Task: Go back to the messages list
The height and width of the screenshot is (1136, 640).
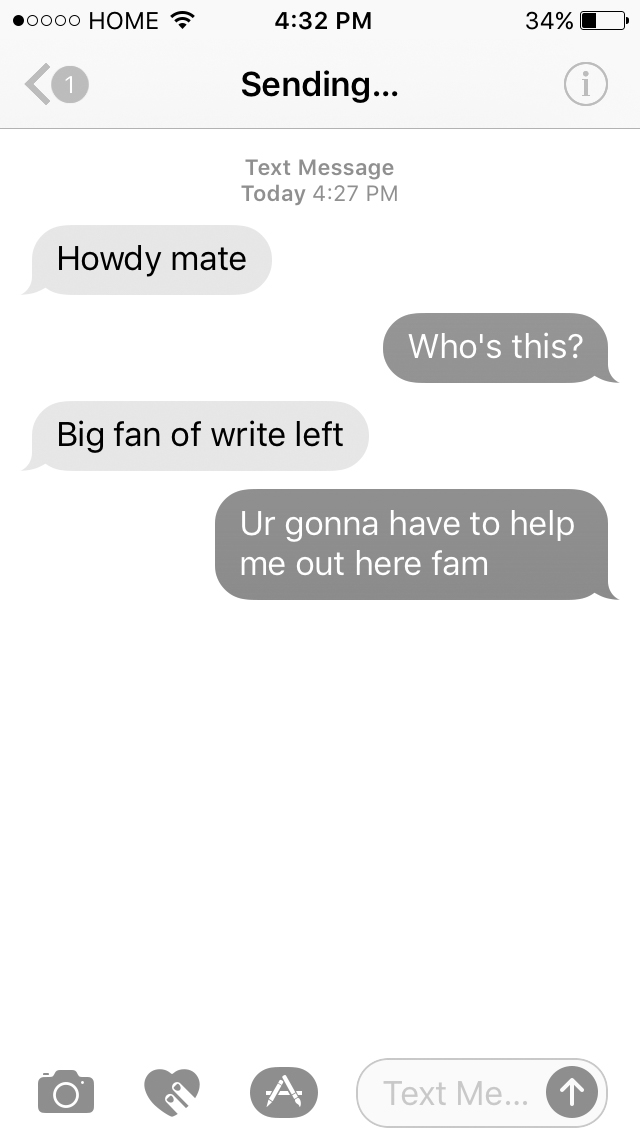Action: (55, 86)
